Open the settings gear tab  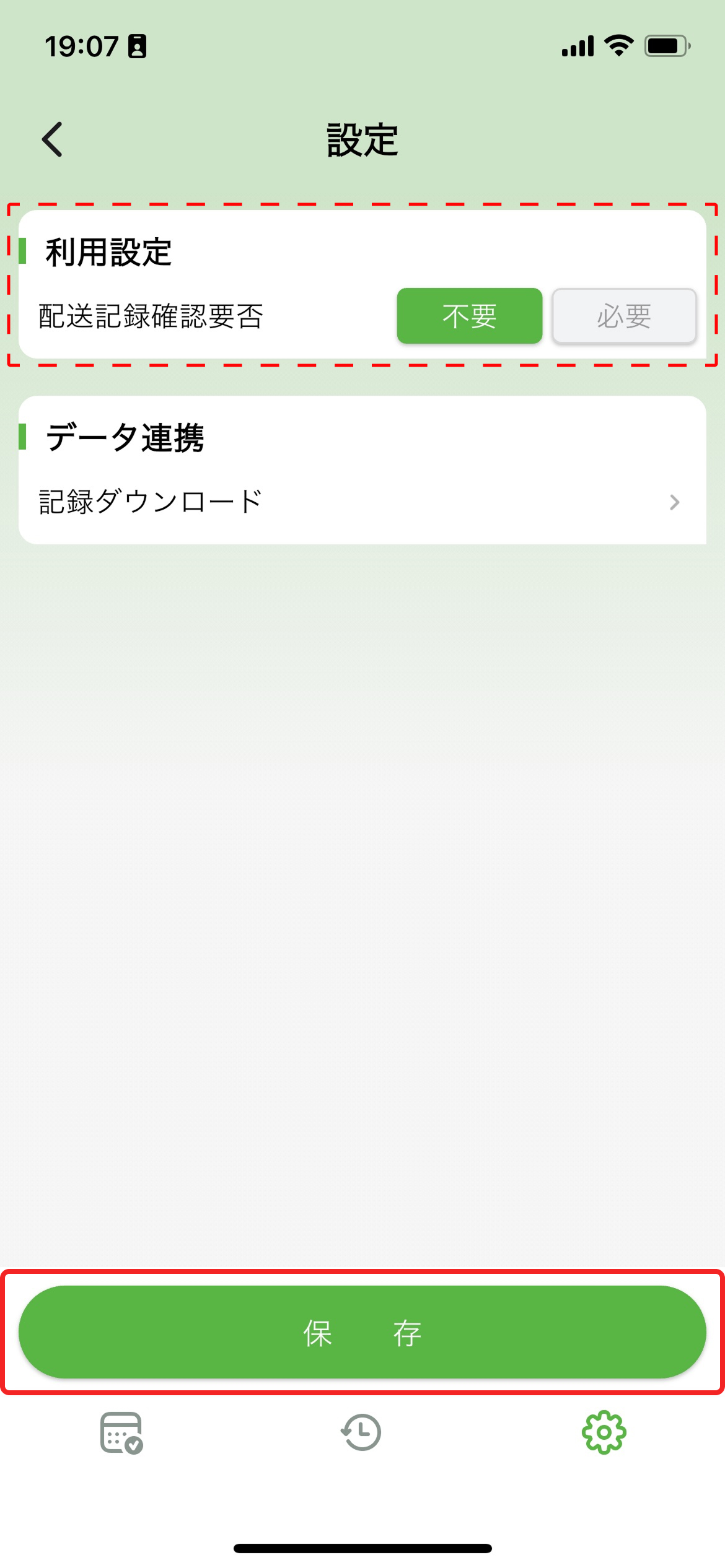pyautogui.click(x=604, y=1432)
